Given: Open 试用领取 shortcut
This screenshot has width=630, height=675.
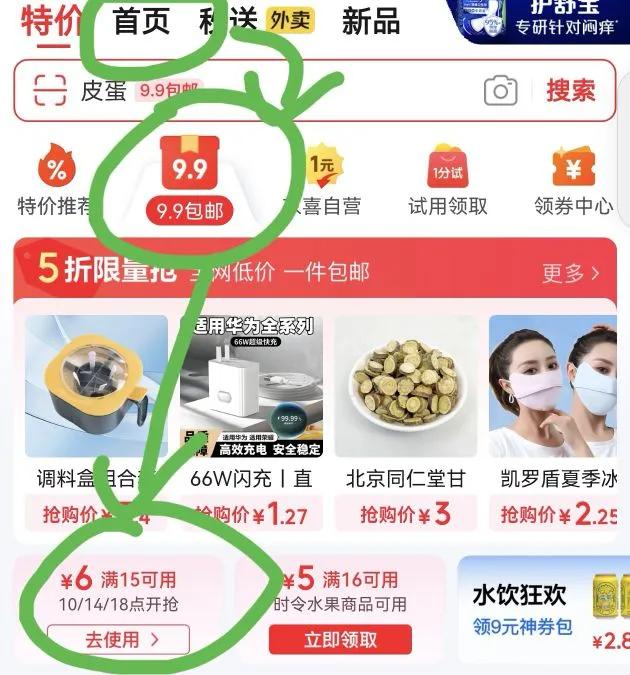Looking at the screenshot, I should click(448, 180).
